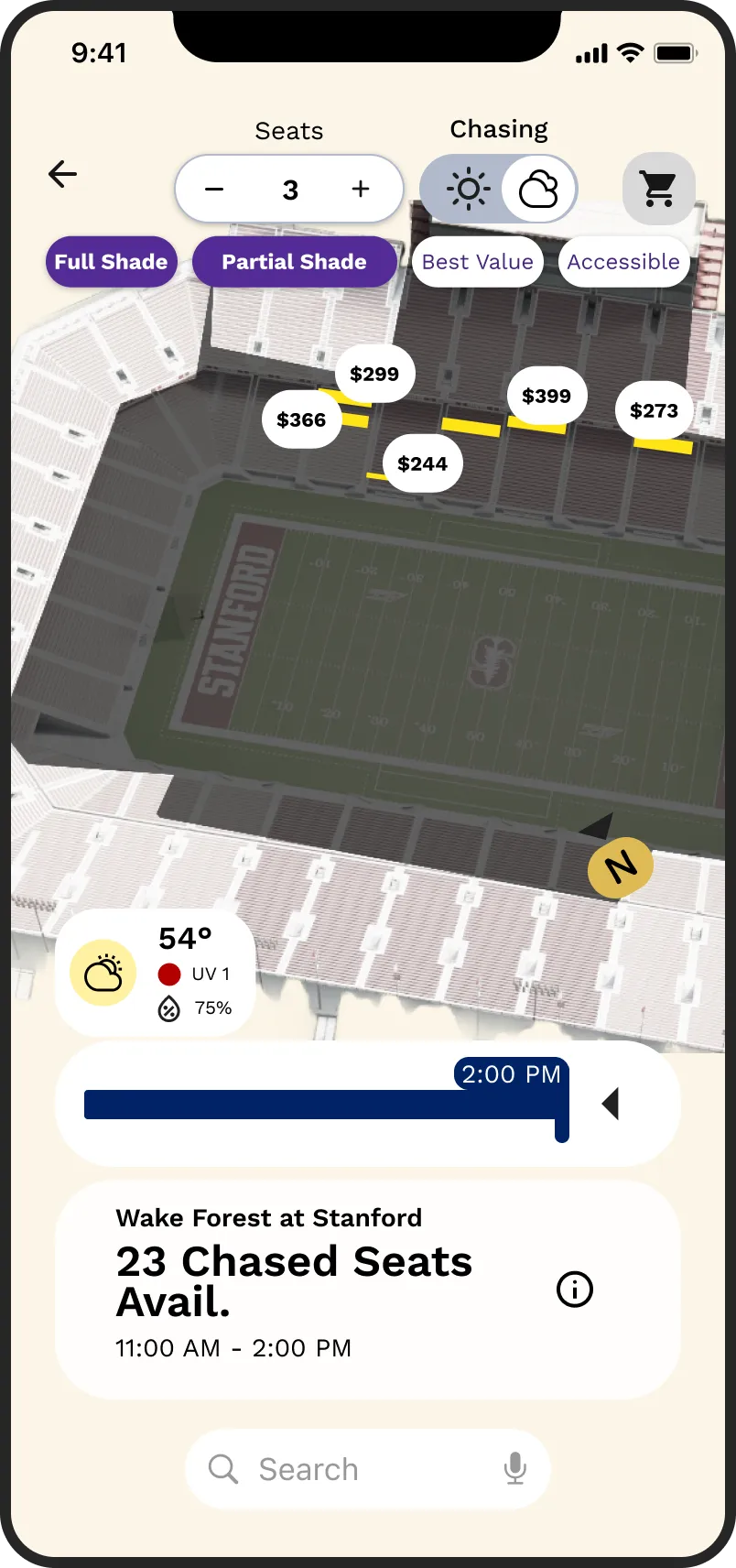Switch chasing mode to cloud shade
Image resolution: width=736 pixels, height=1568 pixels.
[x=538, y=190]
